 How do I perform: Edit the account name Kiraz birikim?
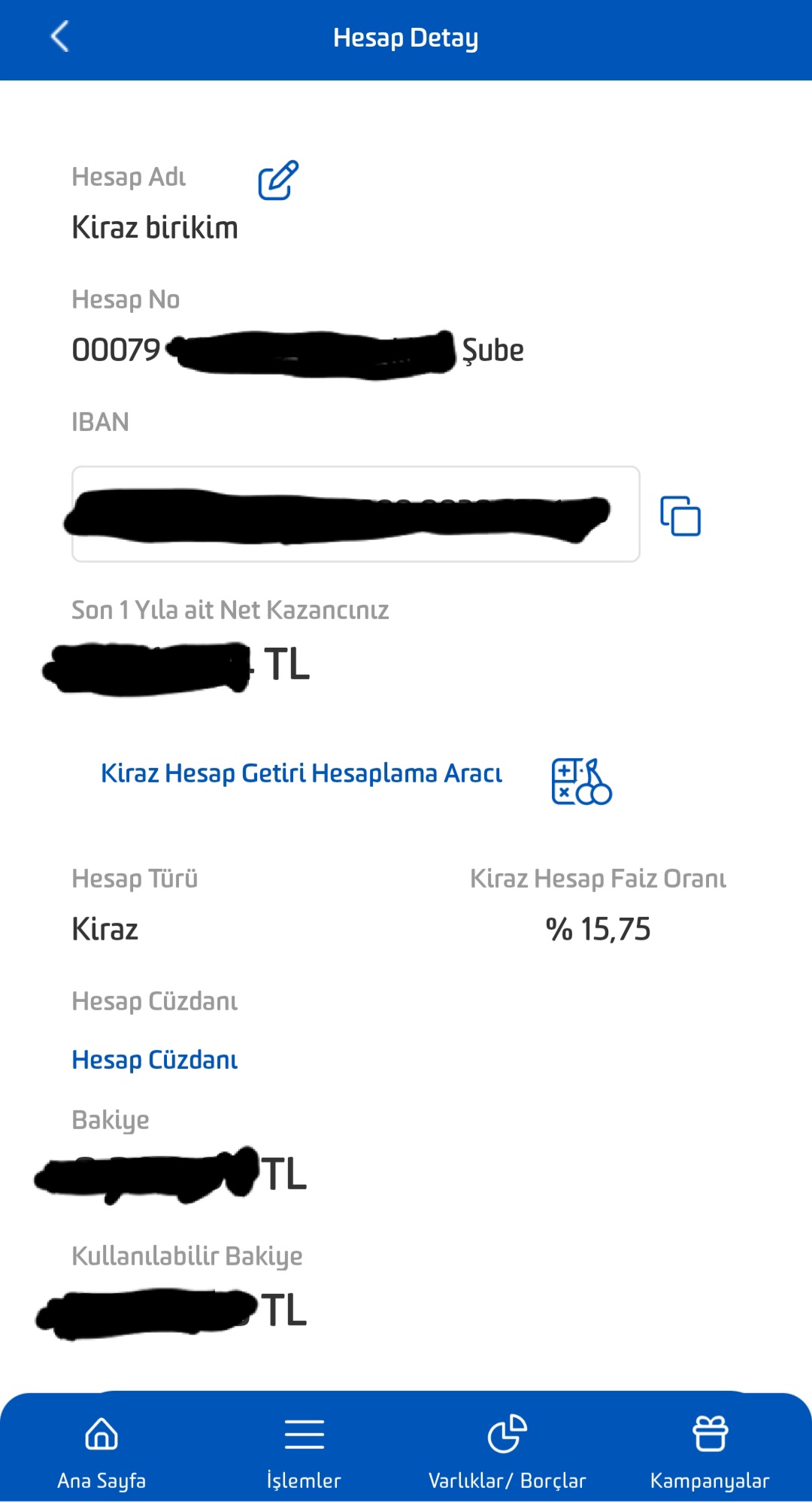click(278, 180)
